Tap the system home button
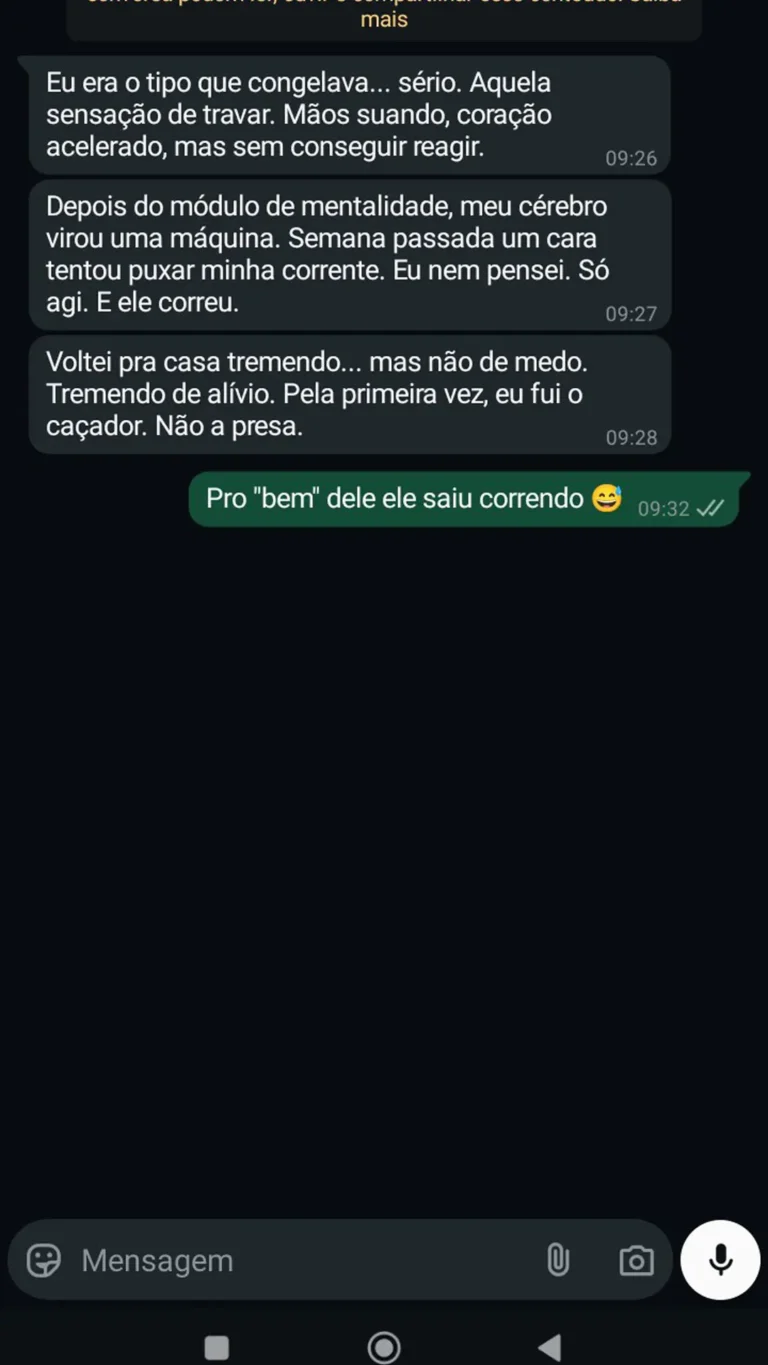This screenshot has height=1365, width=768. click(x=384, y=1347)
